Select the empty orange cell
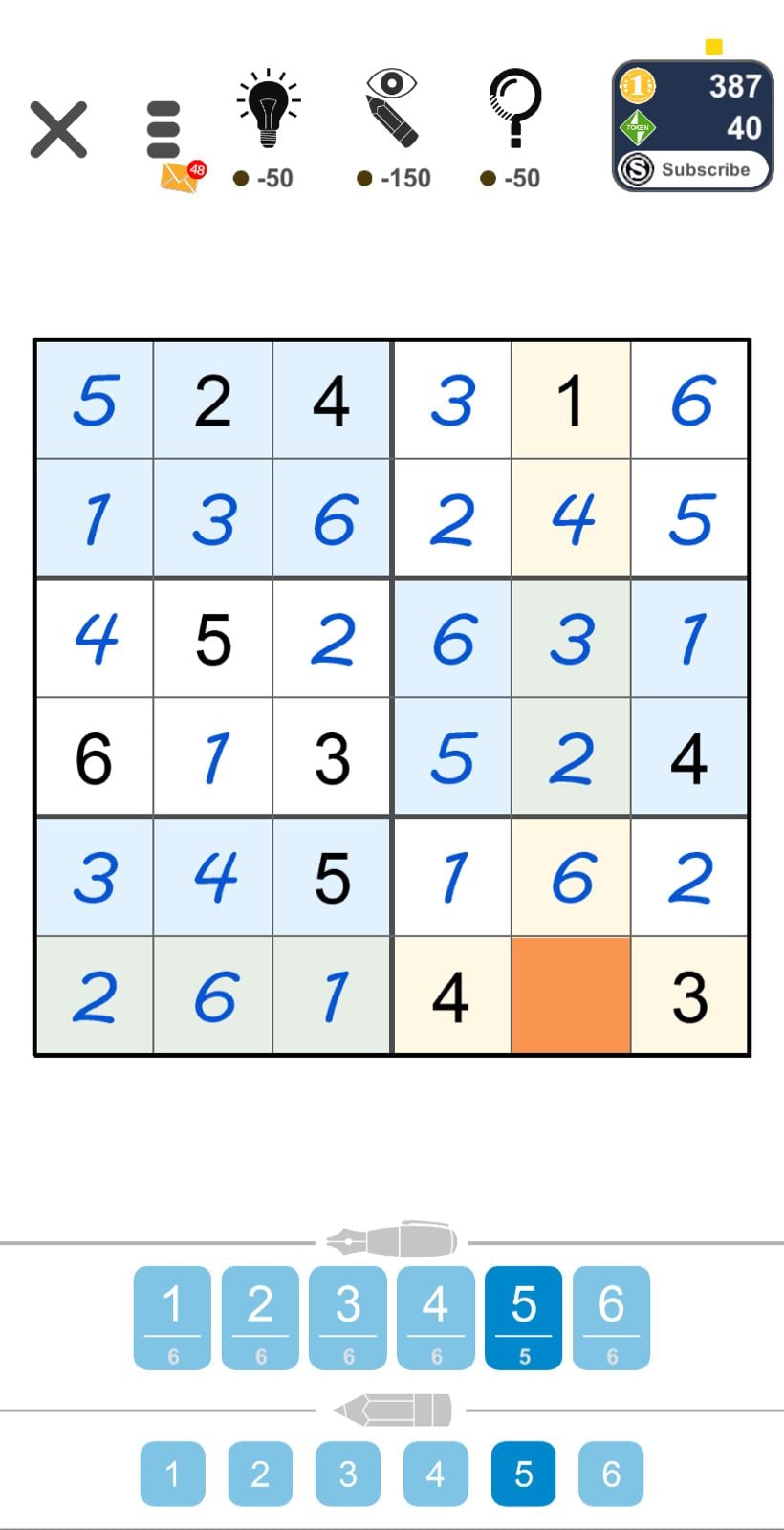This screenshot has height=1530, width=784. coord(571,995)
